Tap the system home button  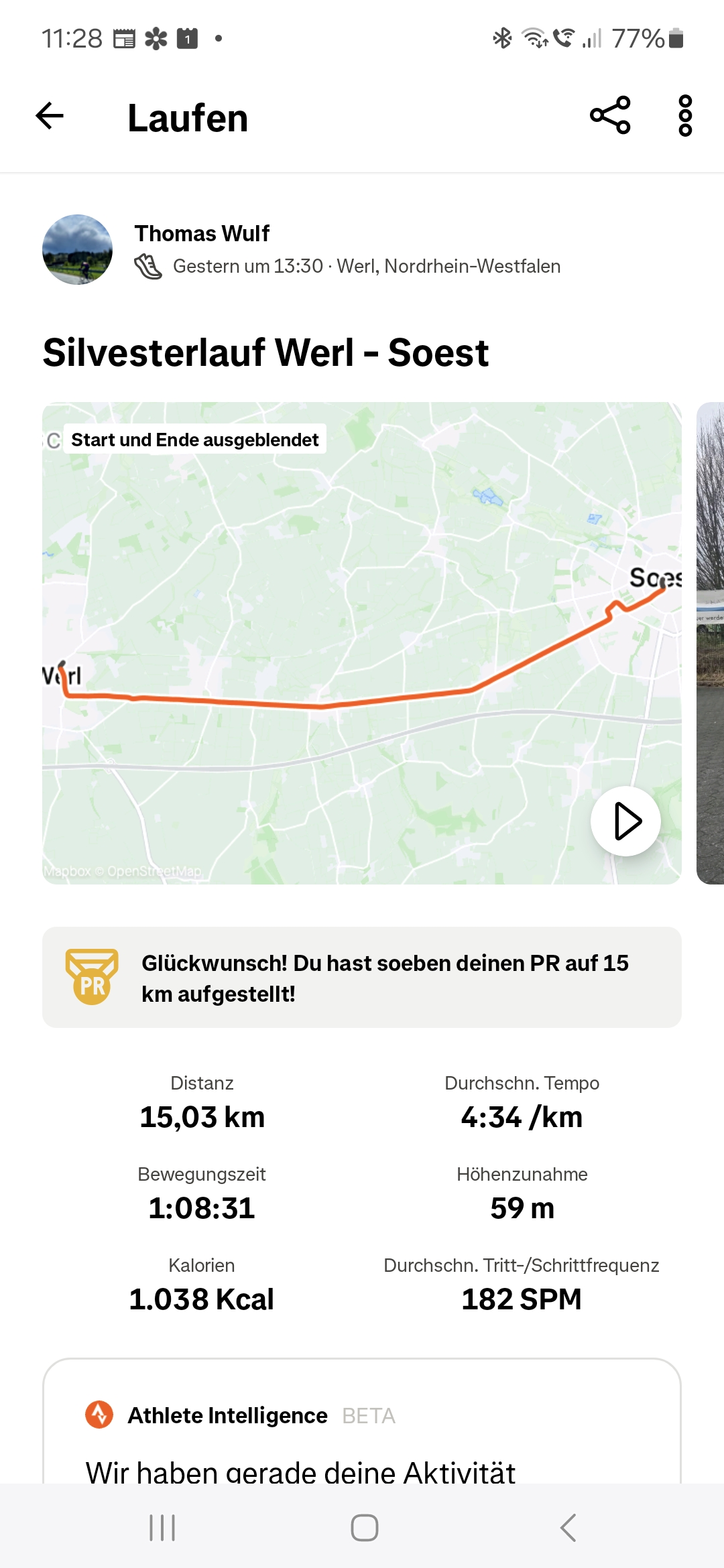(x=364, y=1528)
